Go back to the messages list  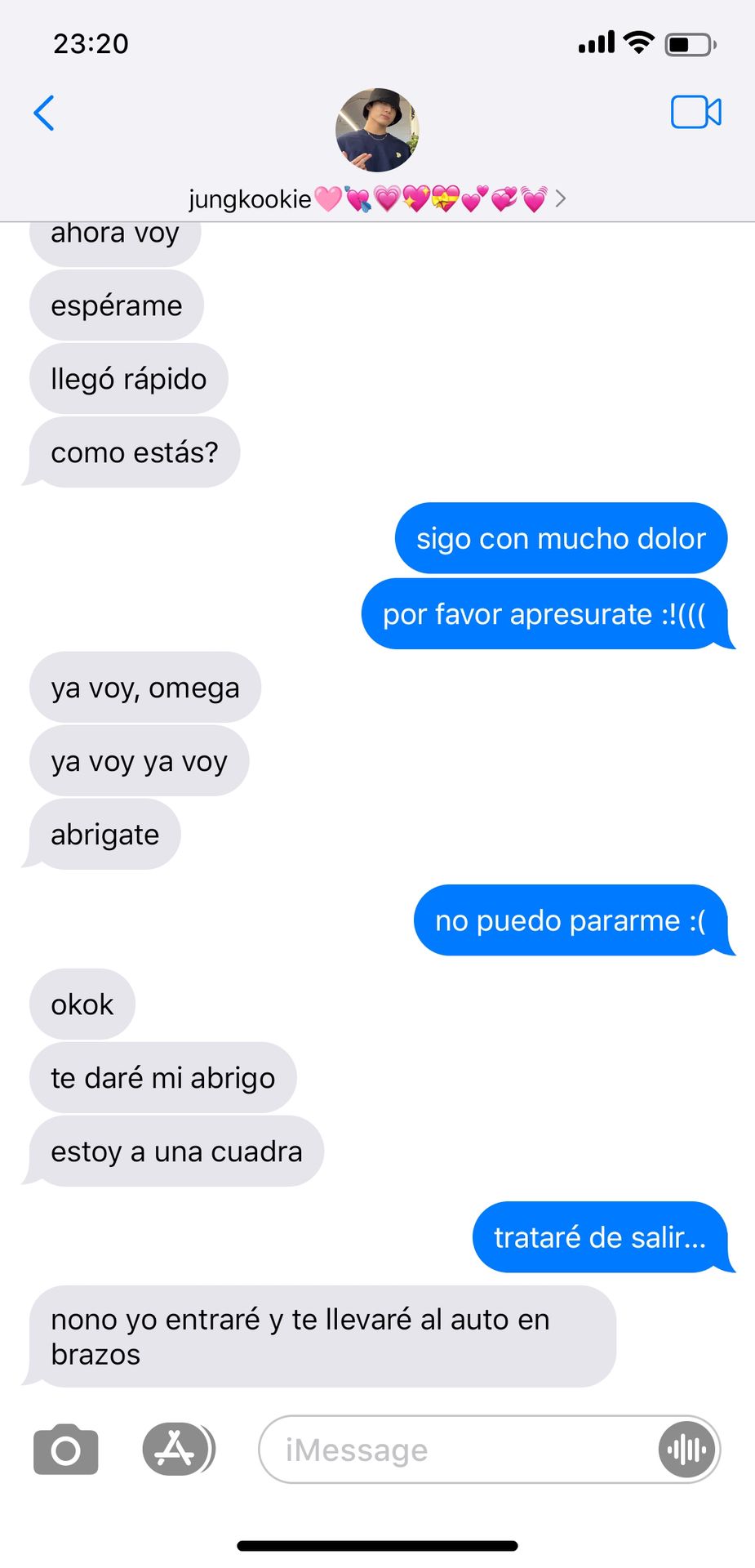click(x=45, y=113)
